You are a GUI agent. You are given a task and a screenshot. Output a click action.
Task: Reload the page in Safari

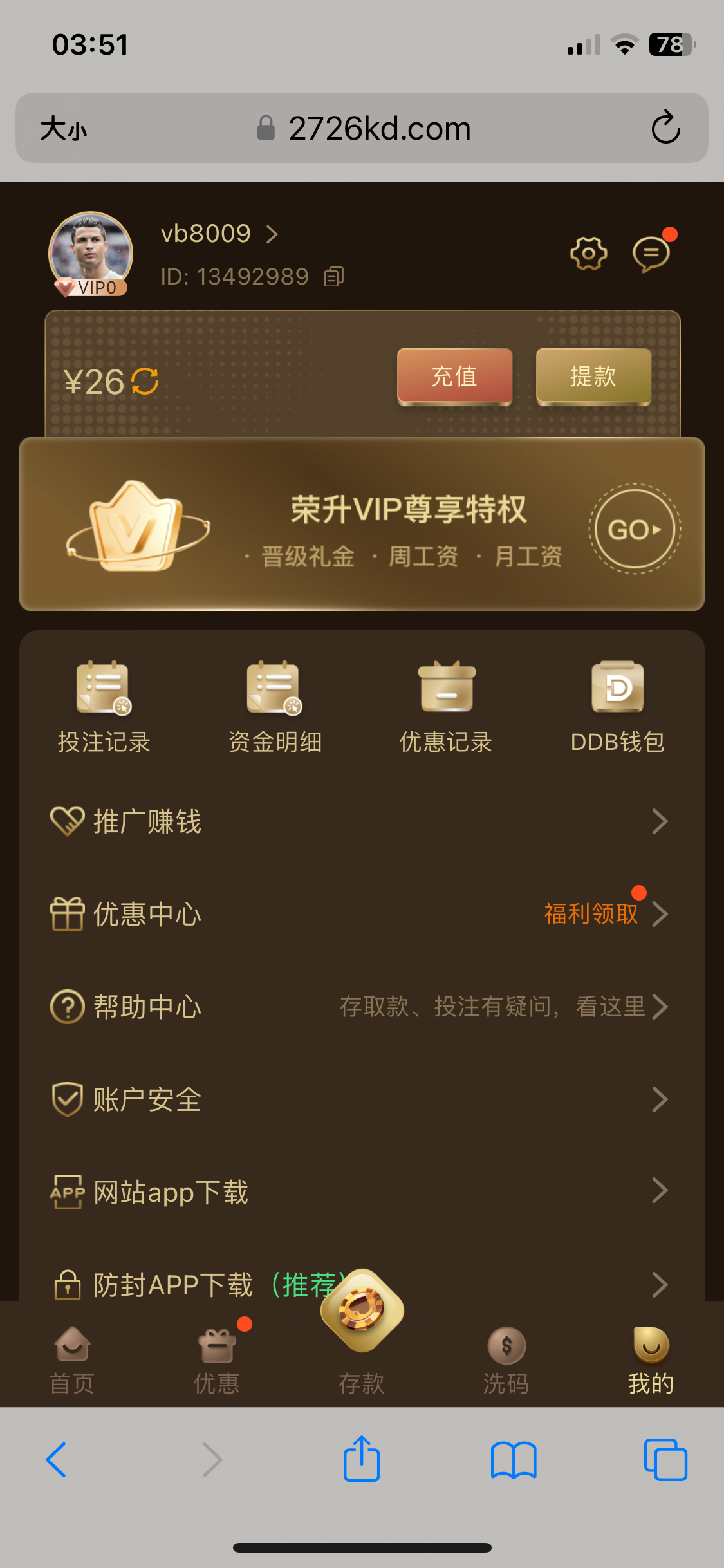tap(666, 127)
